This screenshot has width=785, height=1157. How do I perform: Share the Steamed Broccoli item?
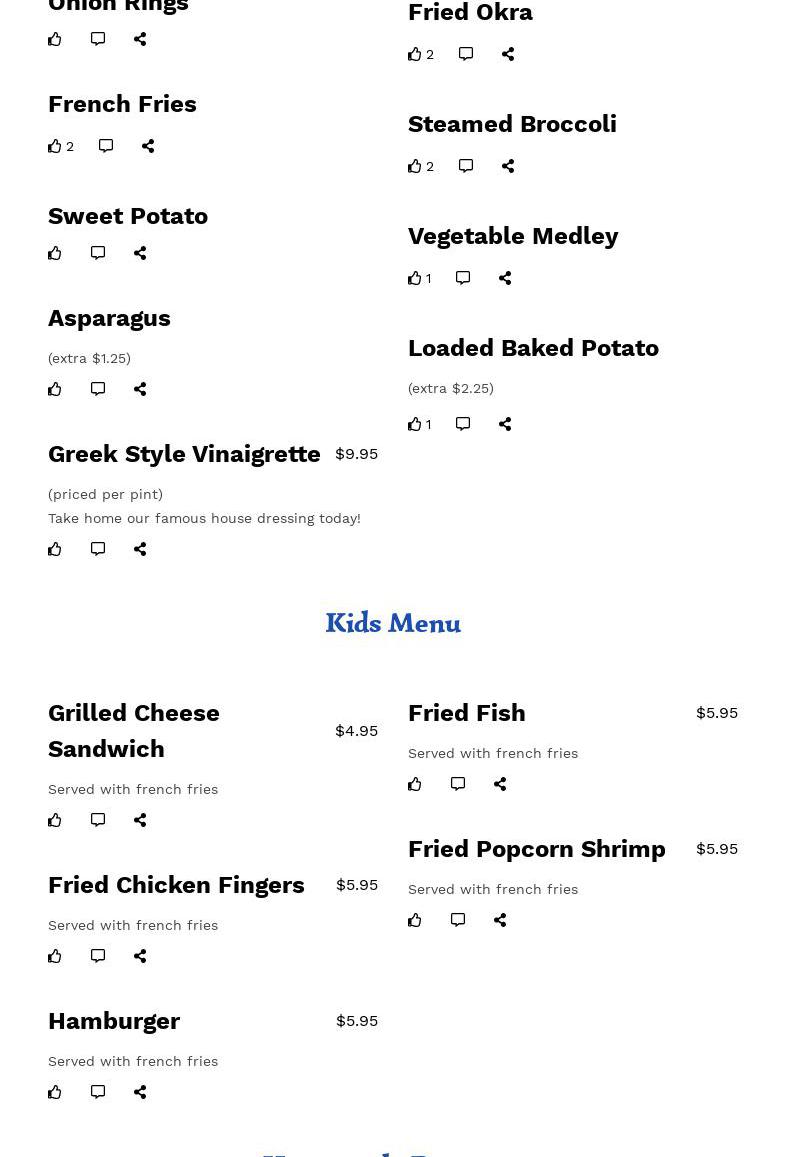click(508, 166)
